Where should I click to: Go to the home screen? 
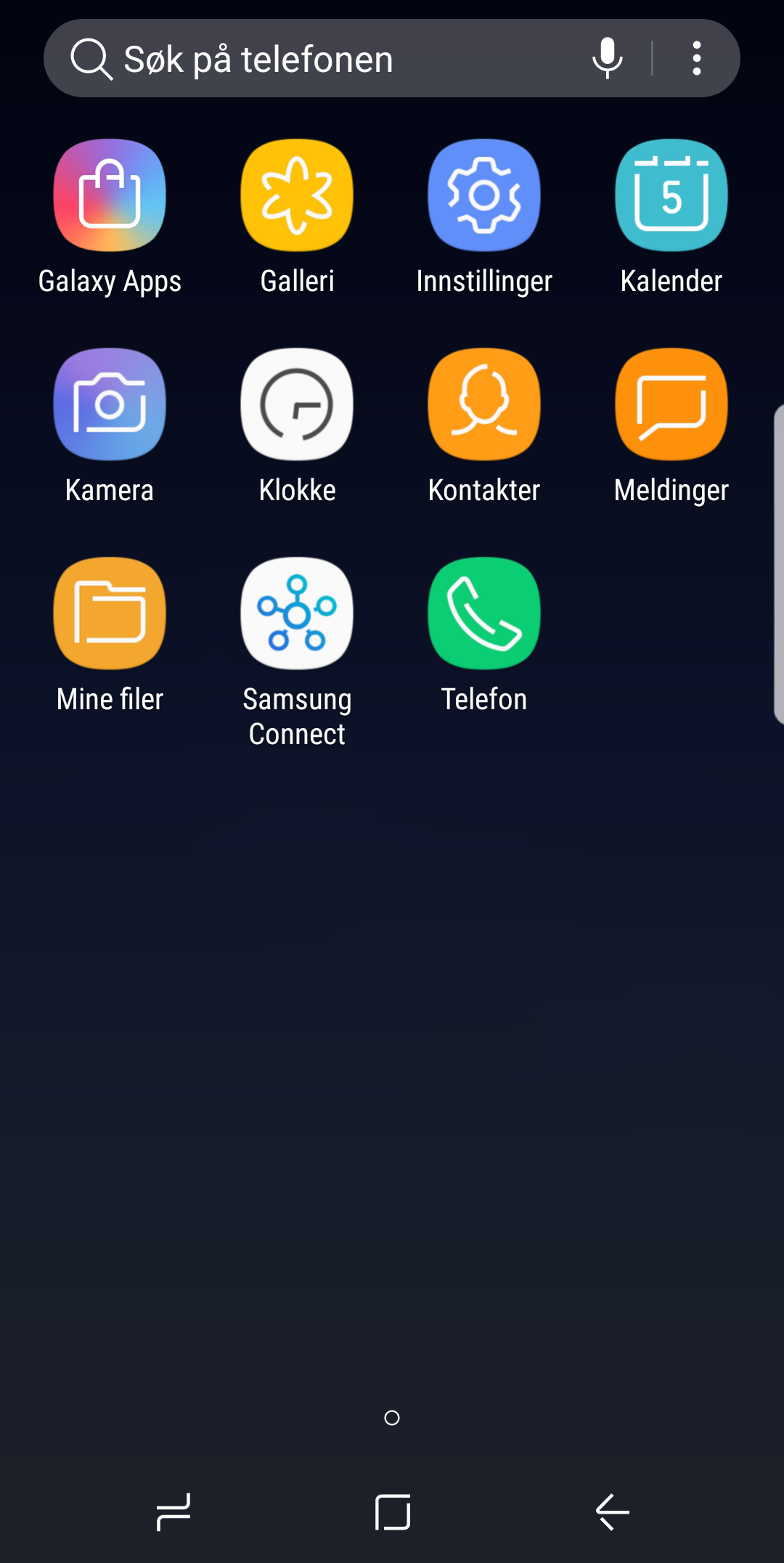(393, 1512)
